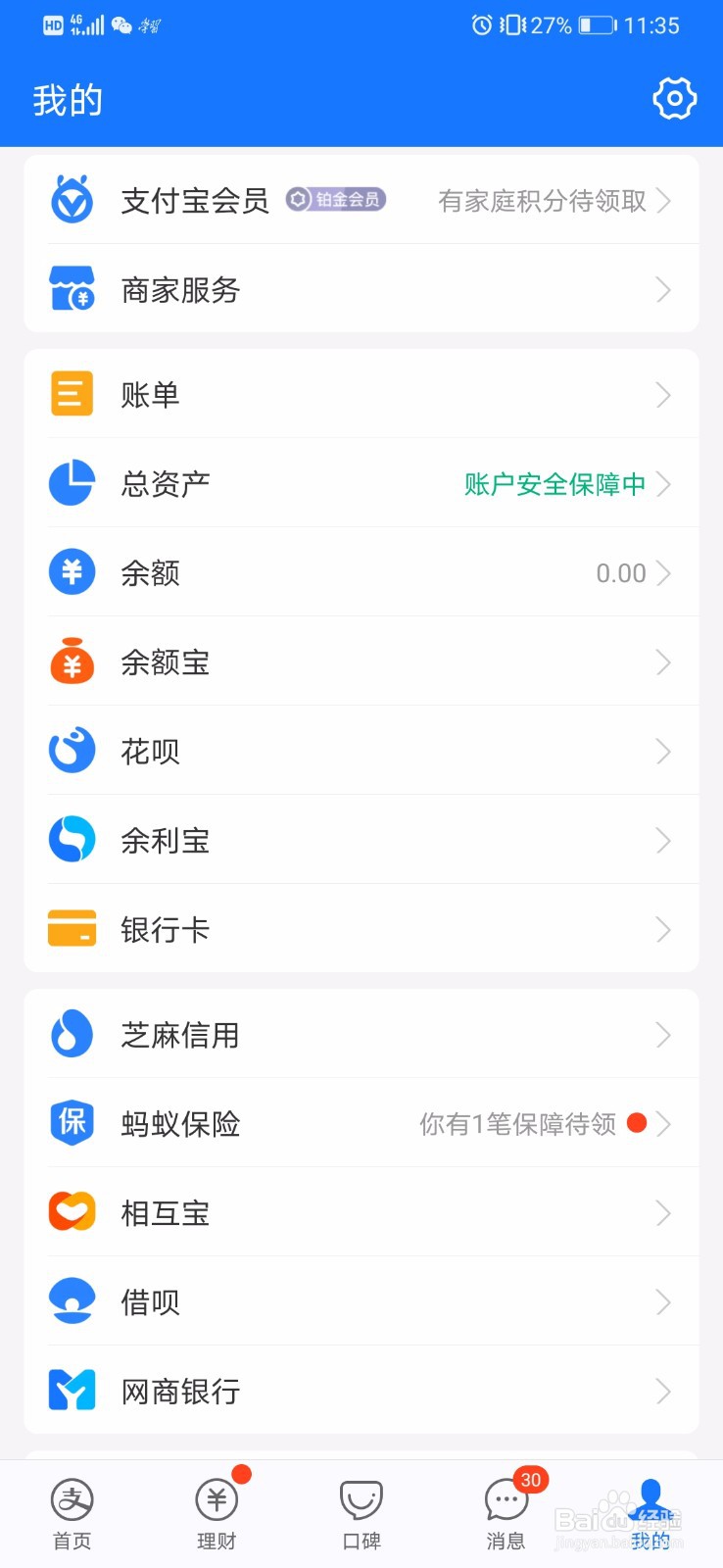Switch to the 口碑 tab
The height and width of the screenshot is (1568, 723).
click(x=361, y=1514)
